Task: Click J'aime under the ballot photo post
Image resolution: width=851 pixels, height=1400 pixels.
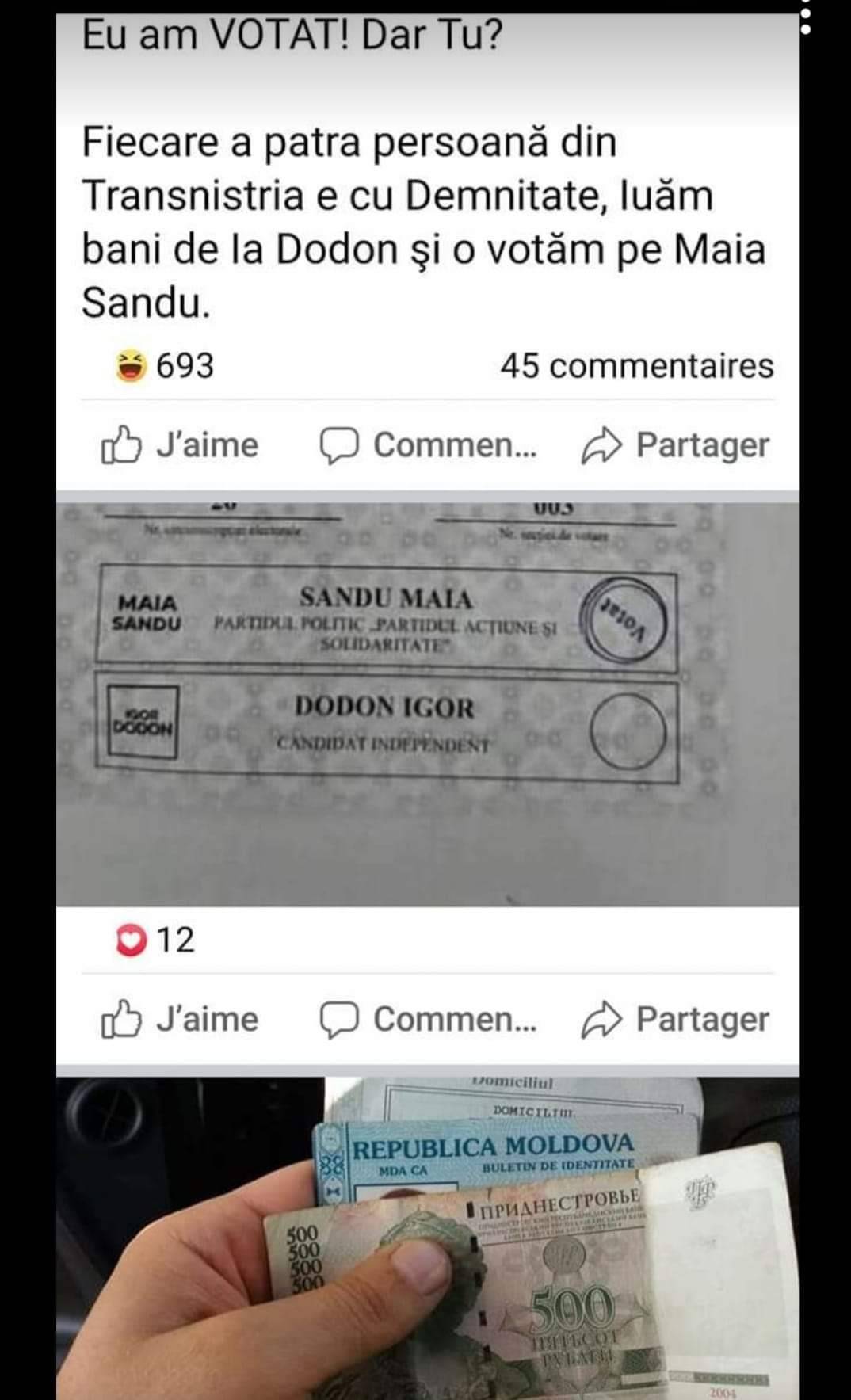Action: click(202, 1020)
